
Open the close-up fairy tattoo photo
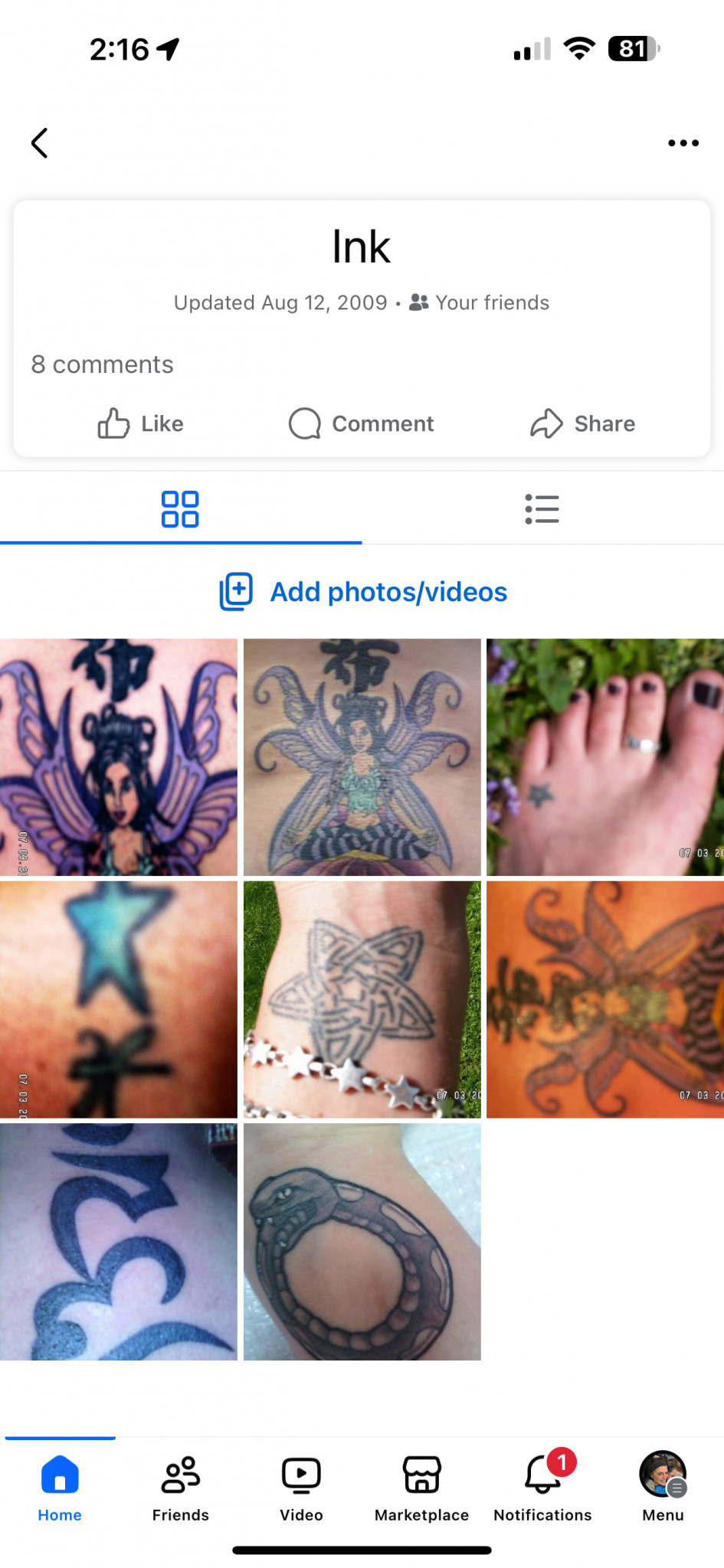point(119,757)
